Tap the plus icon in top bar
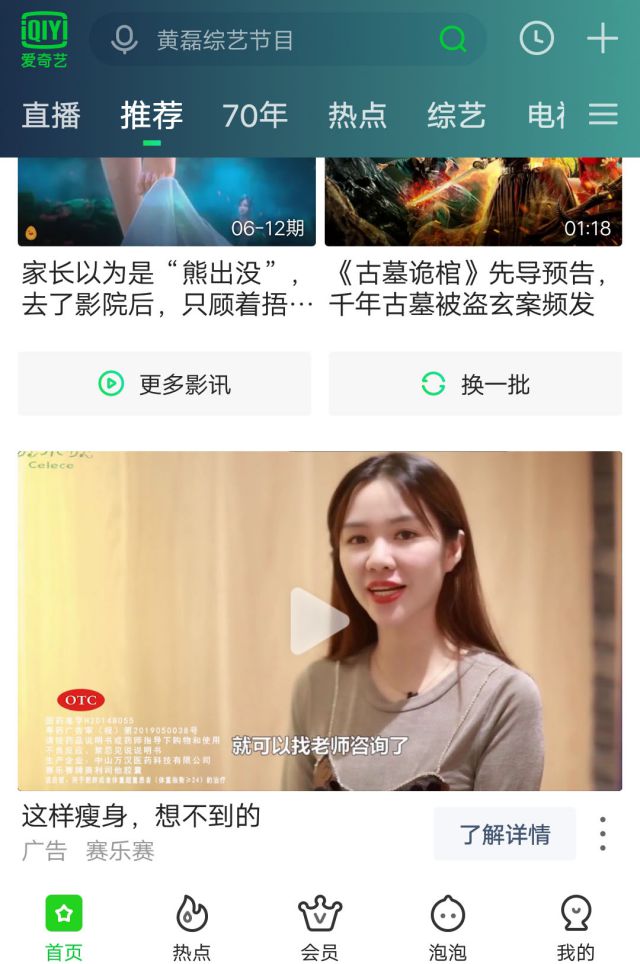 point(602,39)
